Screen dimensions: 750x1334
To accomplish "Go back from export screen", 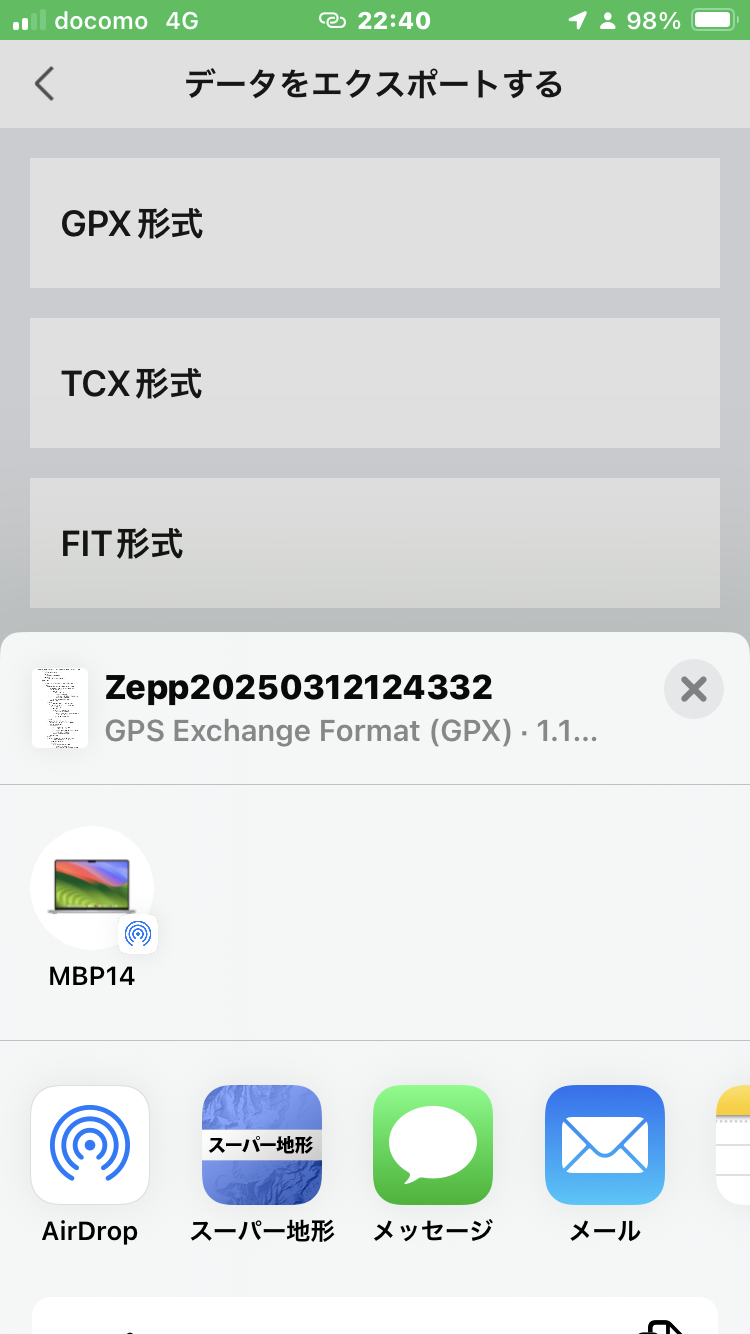I will click(45, 84).
